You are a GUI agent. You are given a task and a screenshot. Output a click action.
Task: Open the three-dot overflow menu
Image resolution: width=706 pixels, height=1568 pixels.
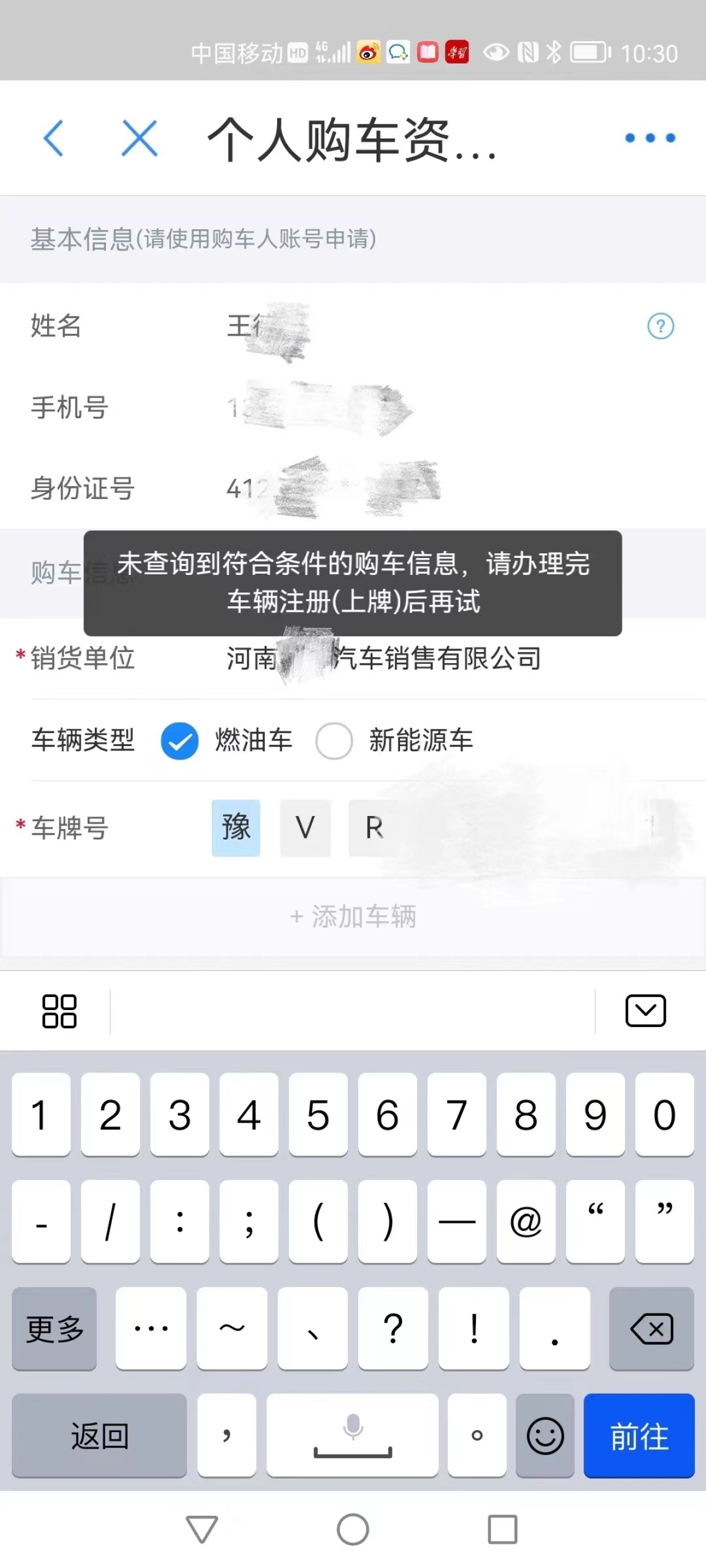coord(650,138)
